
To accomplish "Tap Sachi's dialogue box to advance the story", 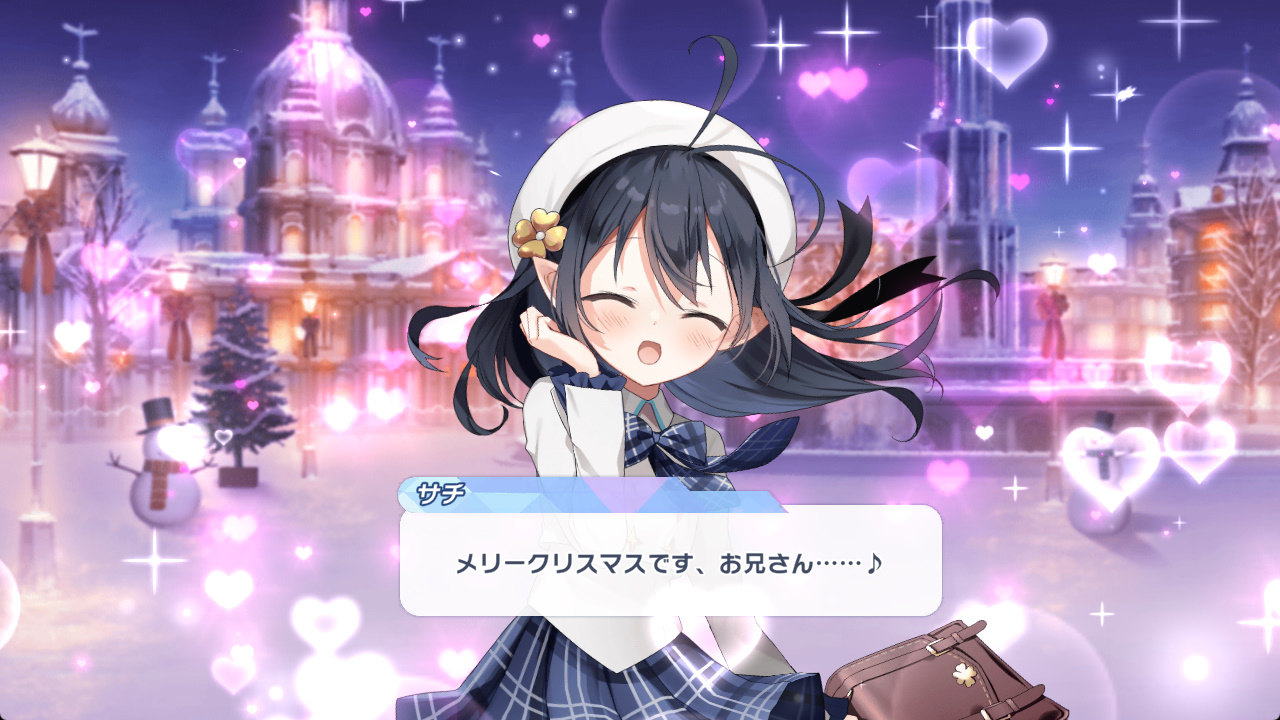I will coord(670,562).
